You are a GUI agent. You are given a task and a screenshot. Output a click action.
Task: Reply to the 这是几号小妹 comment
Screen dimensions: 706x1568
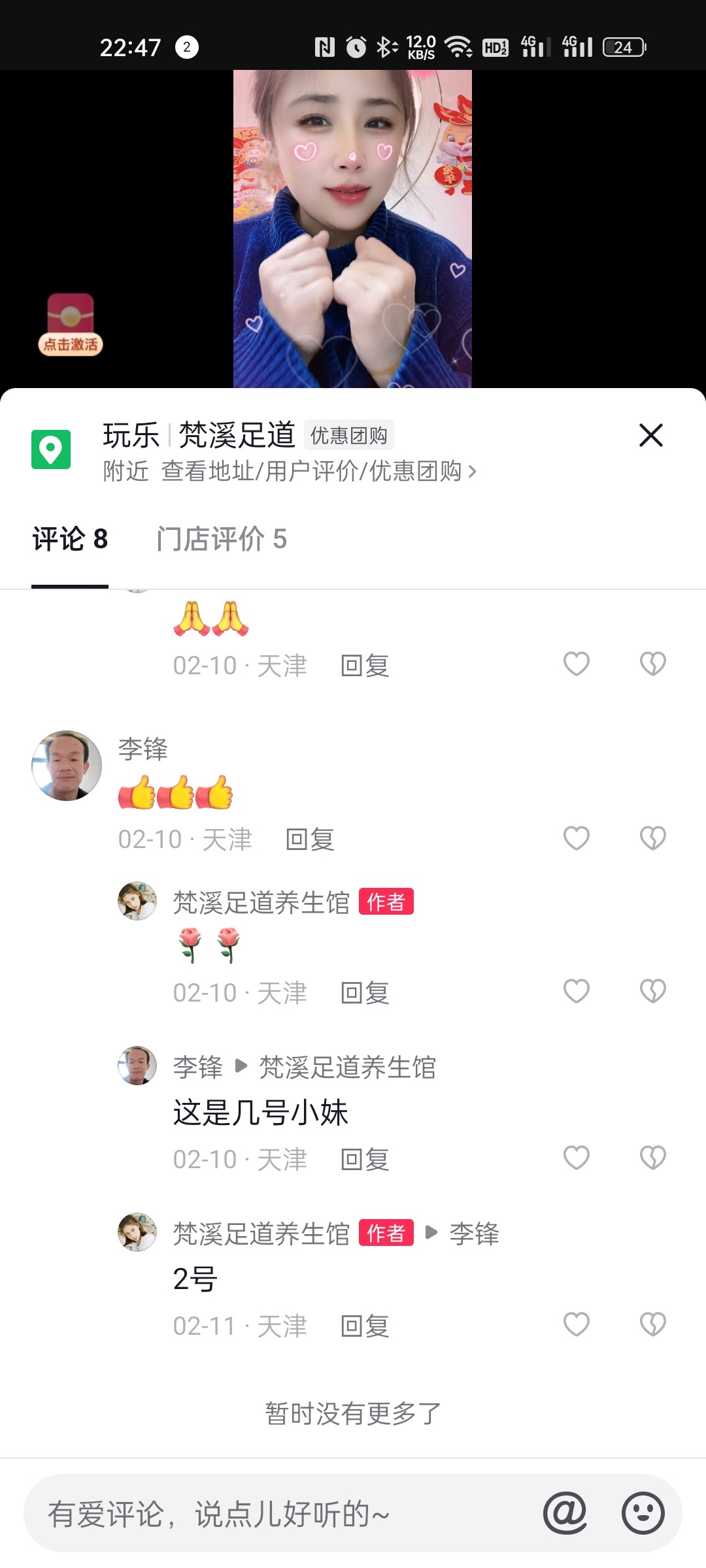(x=365, y=1160)
